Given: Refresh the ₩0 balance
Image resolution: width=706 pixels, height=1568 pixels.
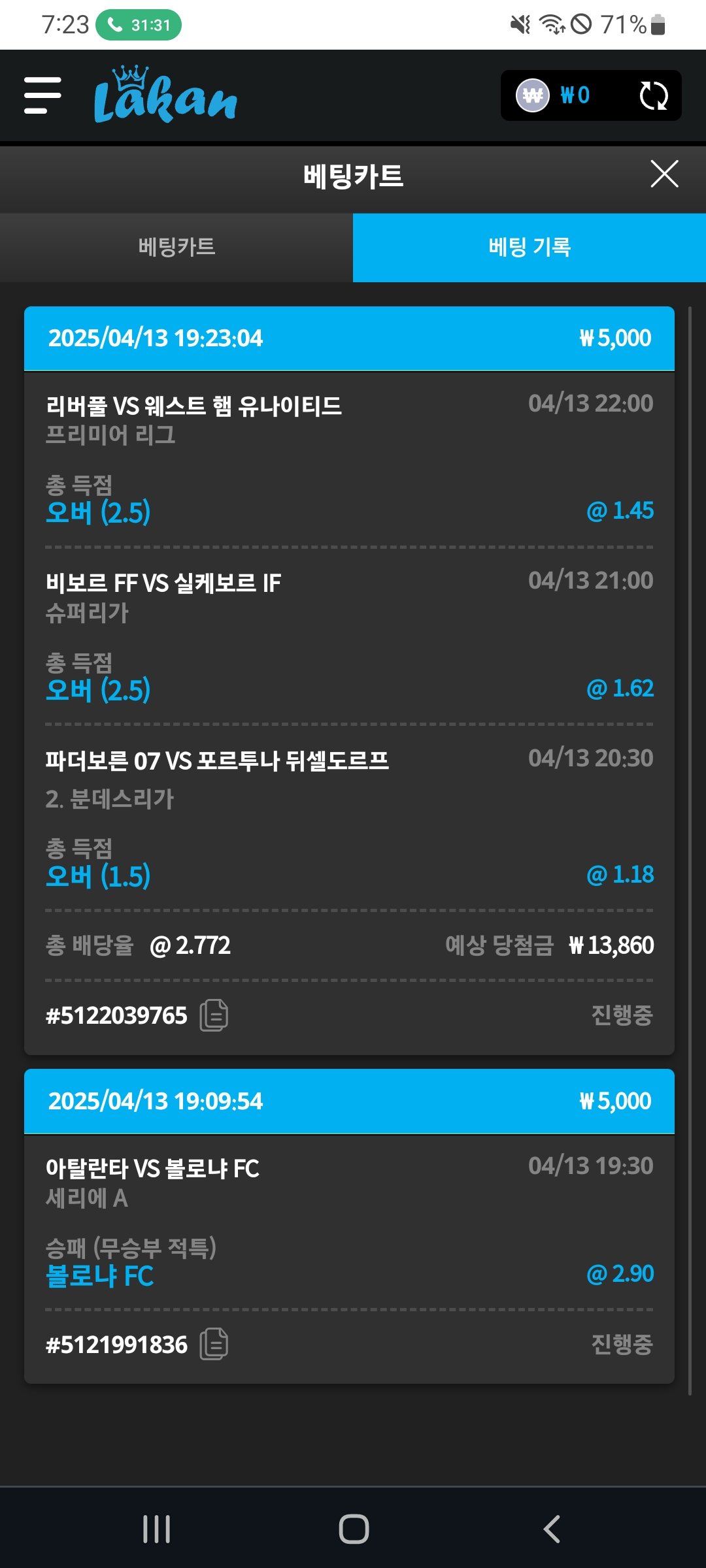Looking at the screenshot, I should pos(653,96).
